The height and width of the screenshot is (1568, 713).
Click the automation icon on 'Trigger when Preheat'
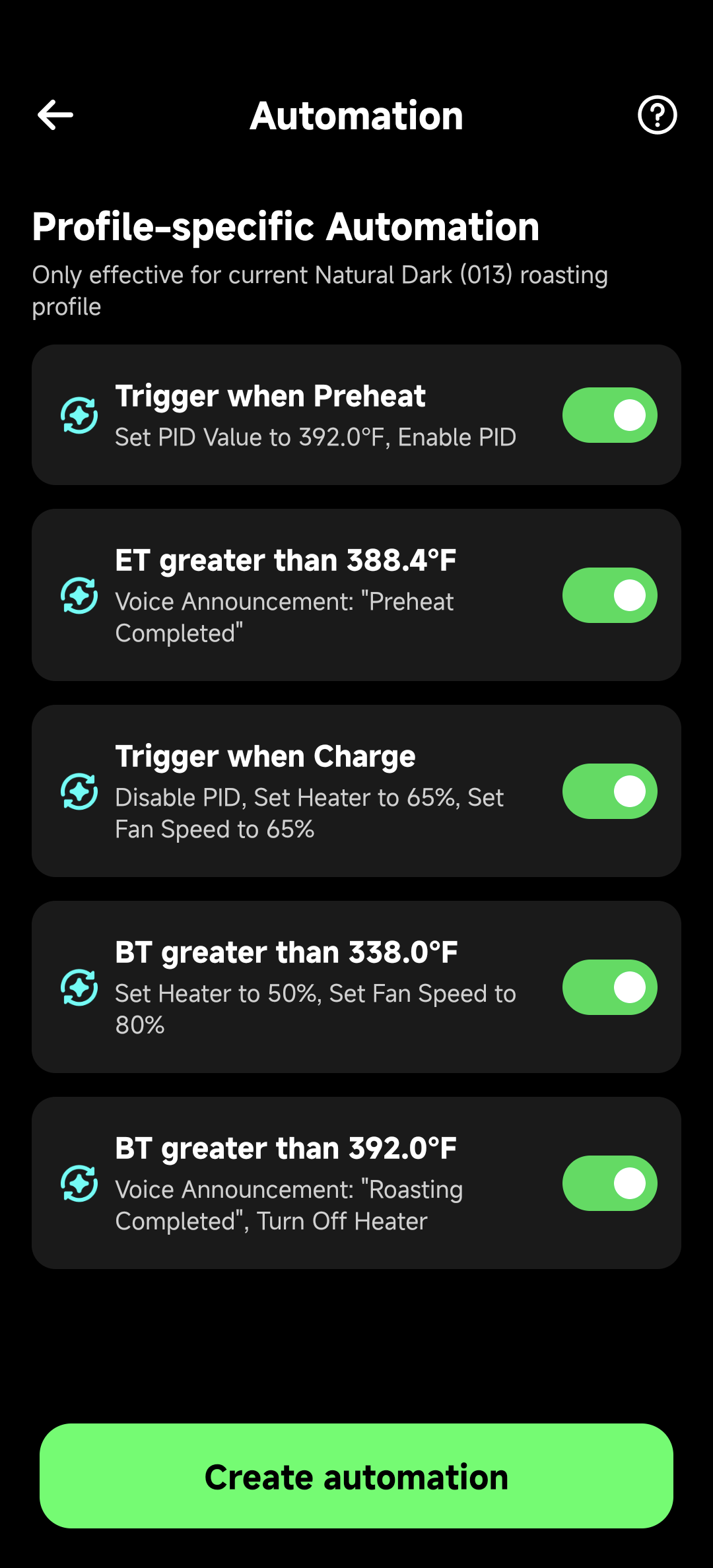point(79,414)
